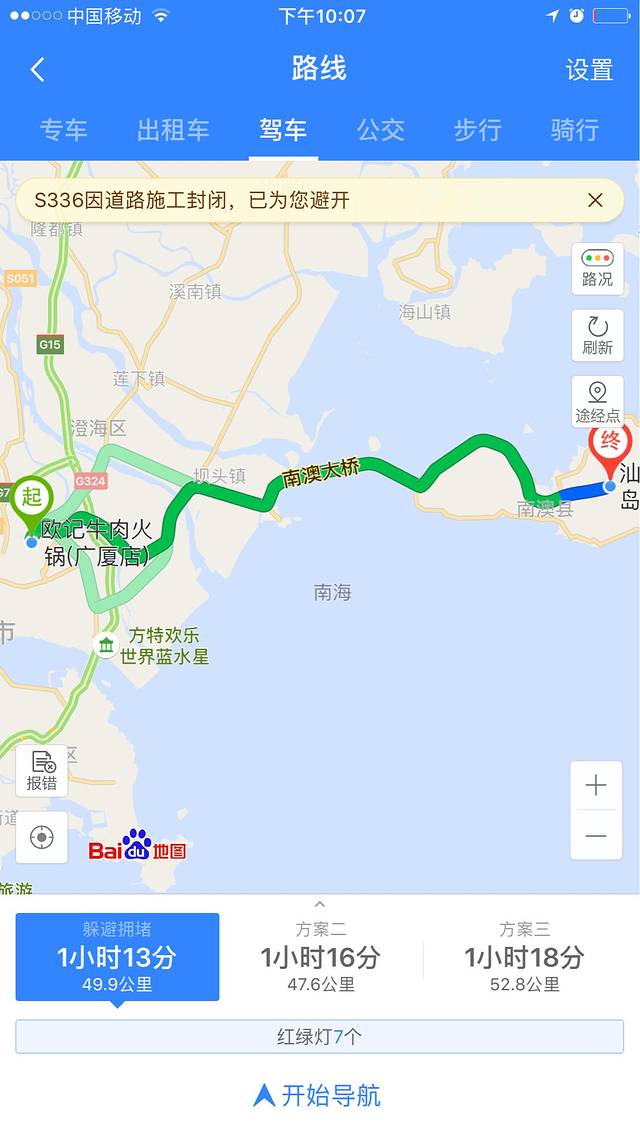Switch to the 公交 transit tab
Image resolution: width=640 pixels, height=1137 pixels.
coord(381,130)
